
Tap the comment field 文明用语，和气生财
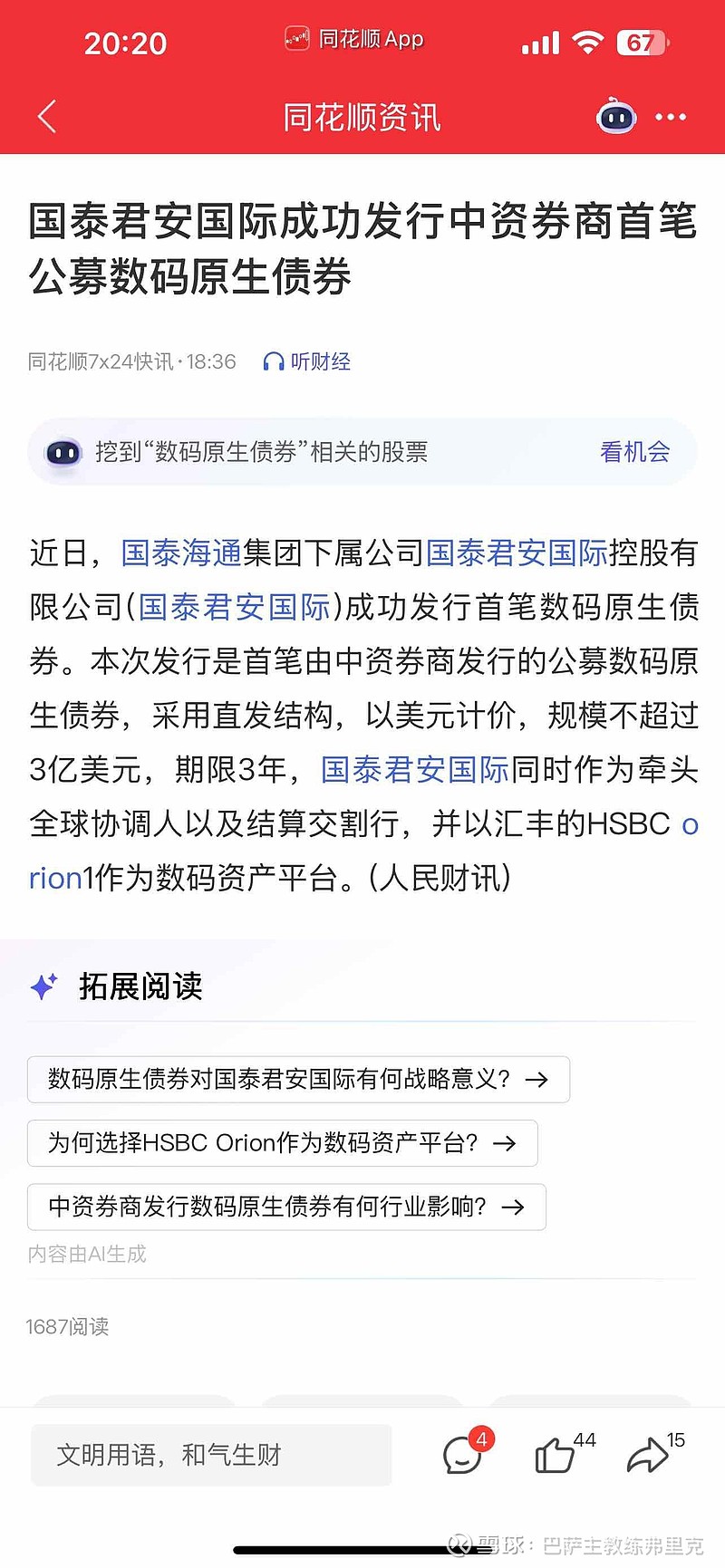[211, 1455]
